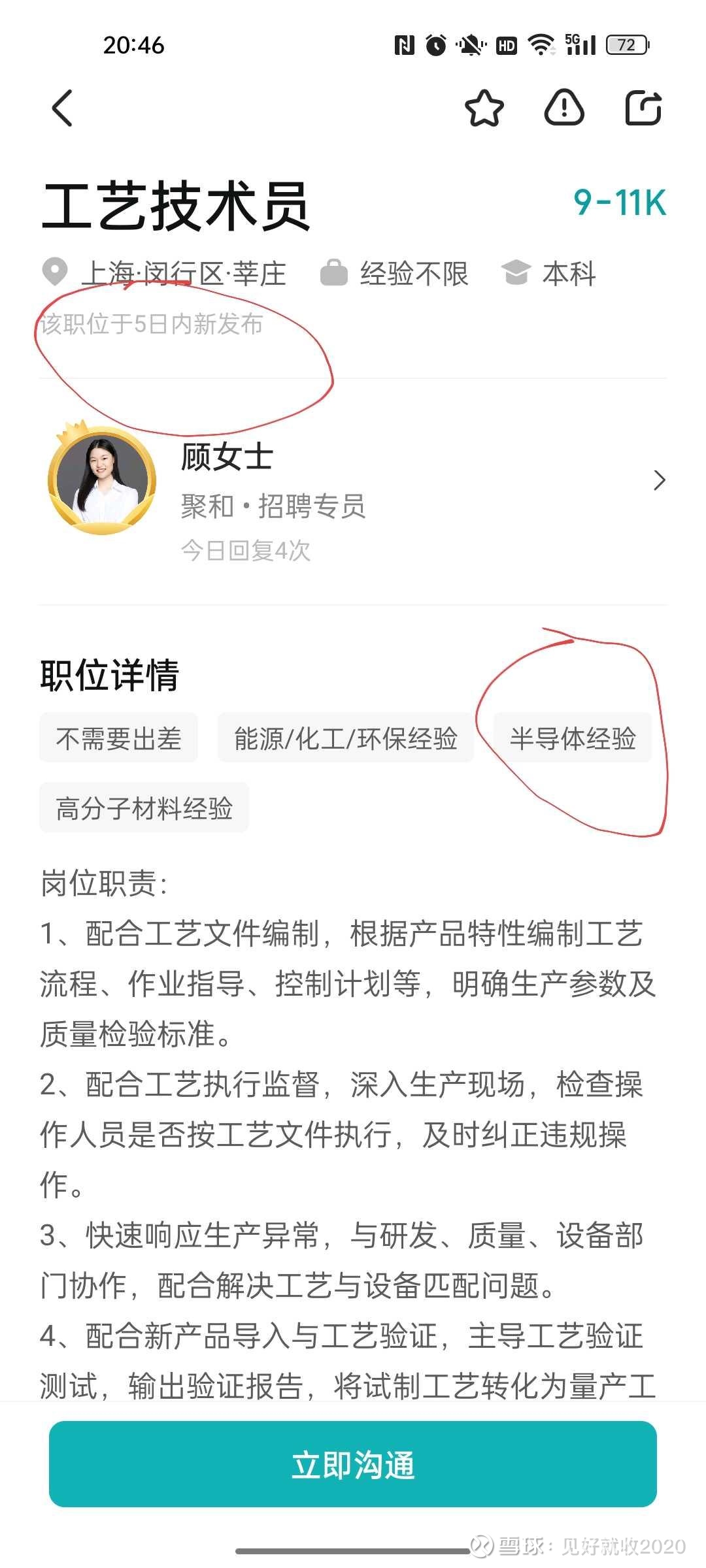706x1568 pixels.
Task: Favorite this job with the star icon
Action: click(x=484, y=108)
